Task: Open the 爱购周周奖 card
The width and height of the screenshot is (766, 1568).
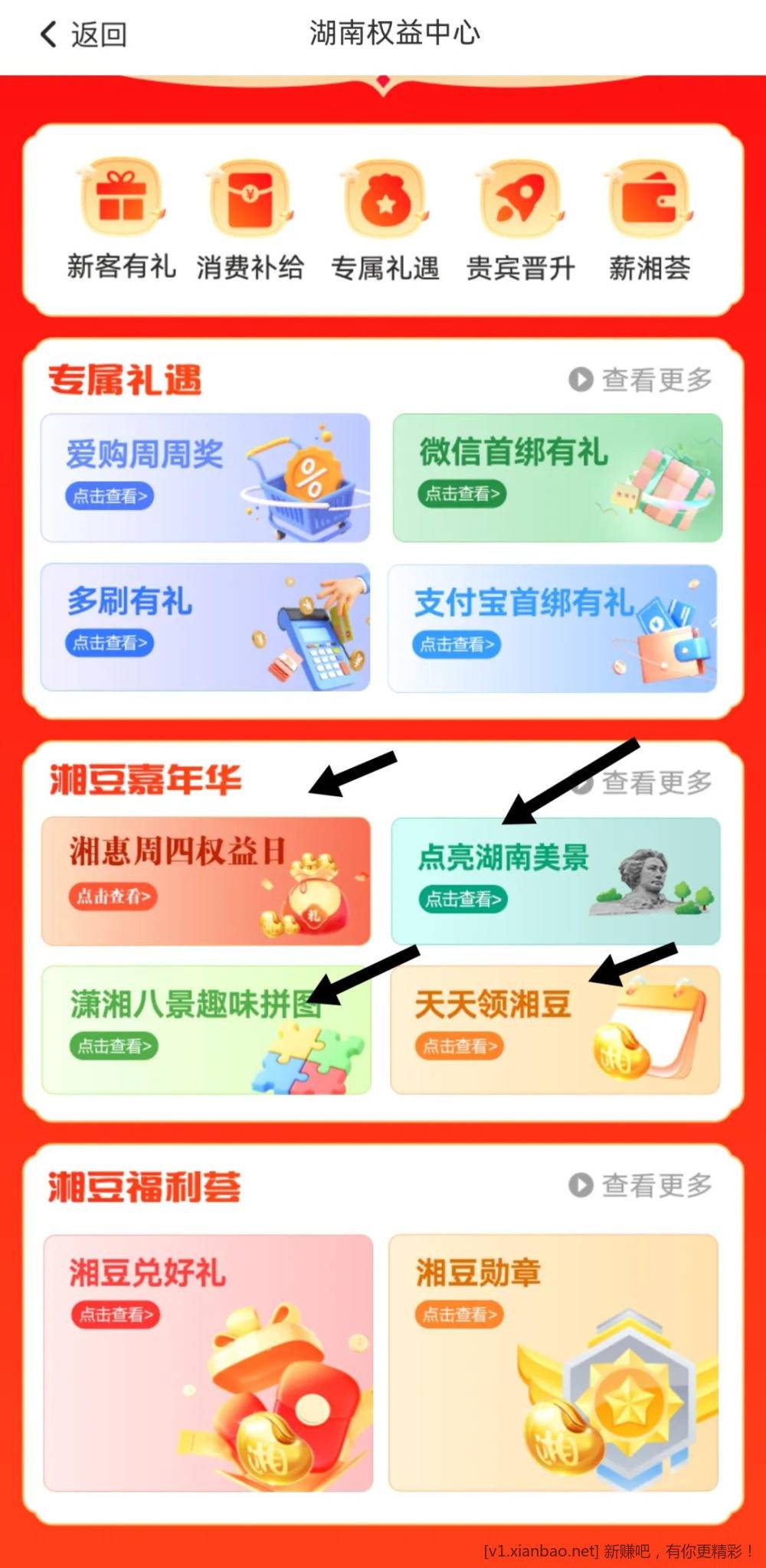Action: (205, 478)
